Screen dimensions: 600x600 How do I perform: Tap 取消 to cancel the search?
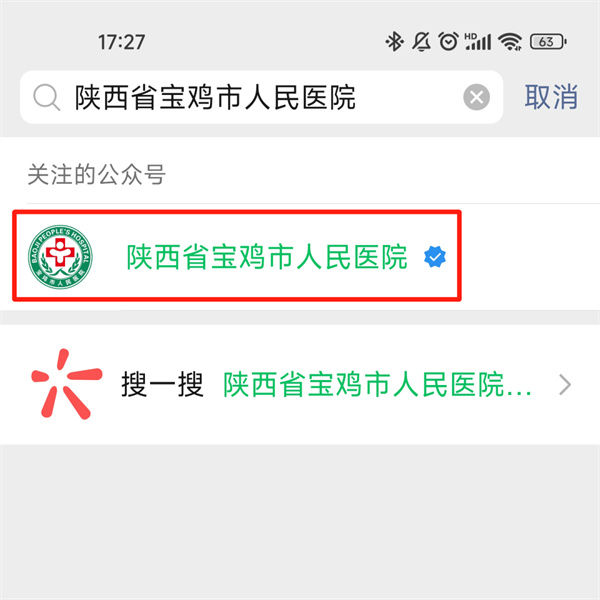[551, 97]
